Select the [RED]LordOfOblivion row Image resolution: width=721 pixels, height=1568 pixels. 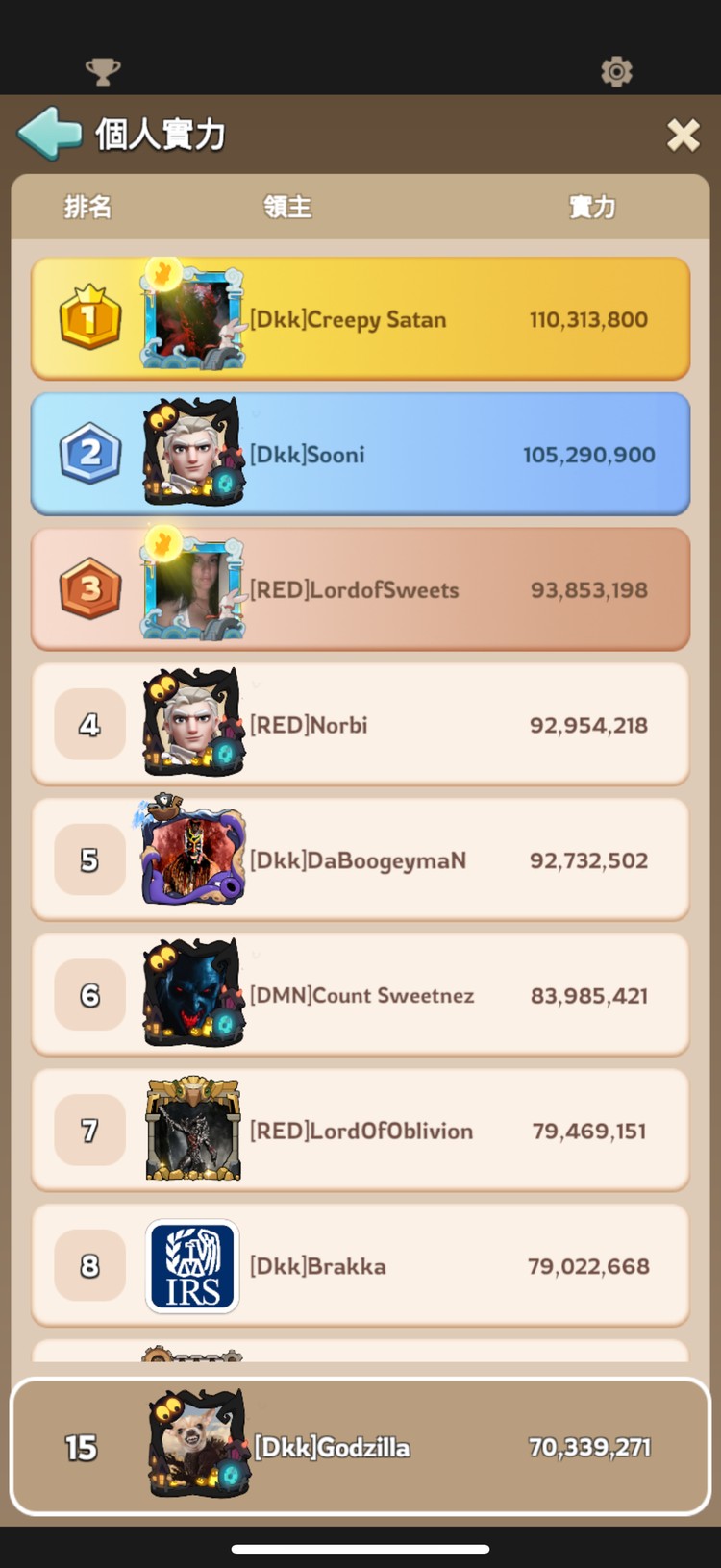[360, 1131]
